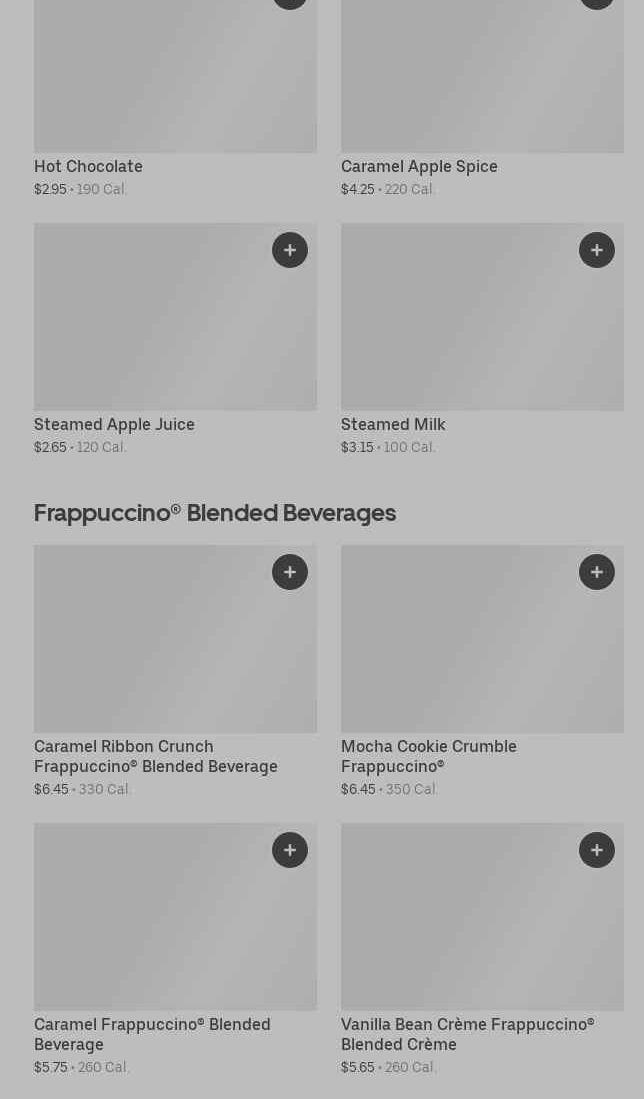644x1099 pixels.
Task: View Steamed Apple Juice details
Action: click(x=114, y=425)
